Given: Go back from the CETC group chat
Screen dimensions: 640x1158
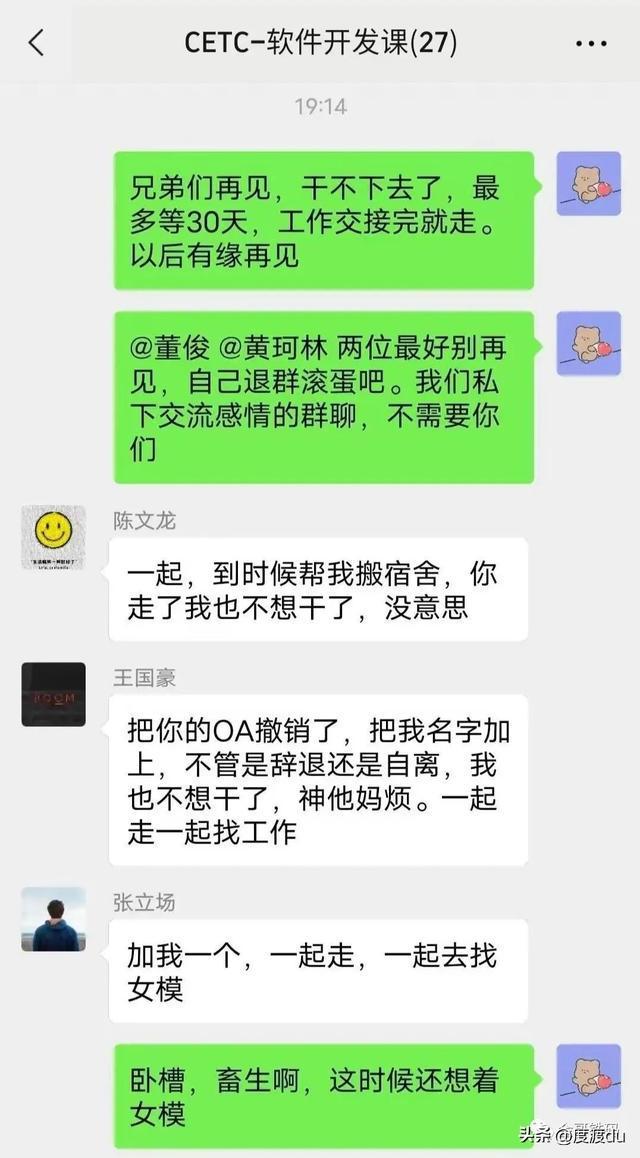Looking at the screenshot, I should (x=36, y=43).
